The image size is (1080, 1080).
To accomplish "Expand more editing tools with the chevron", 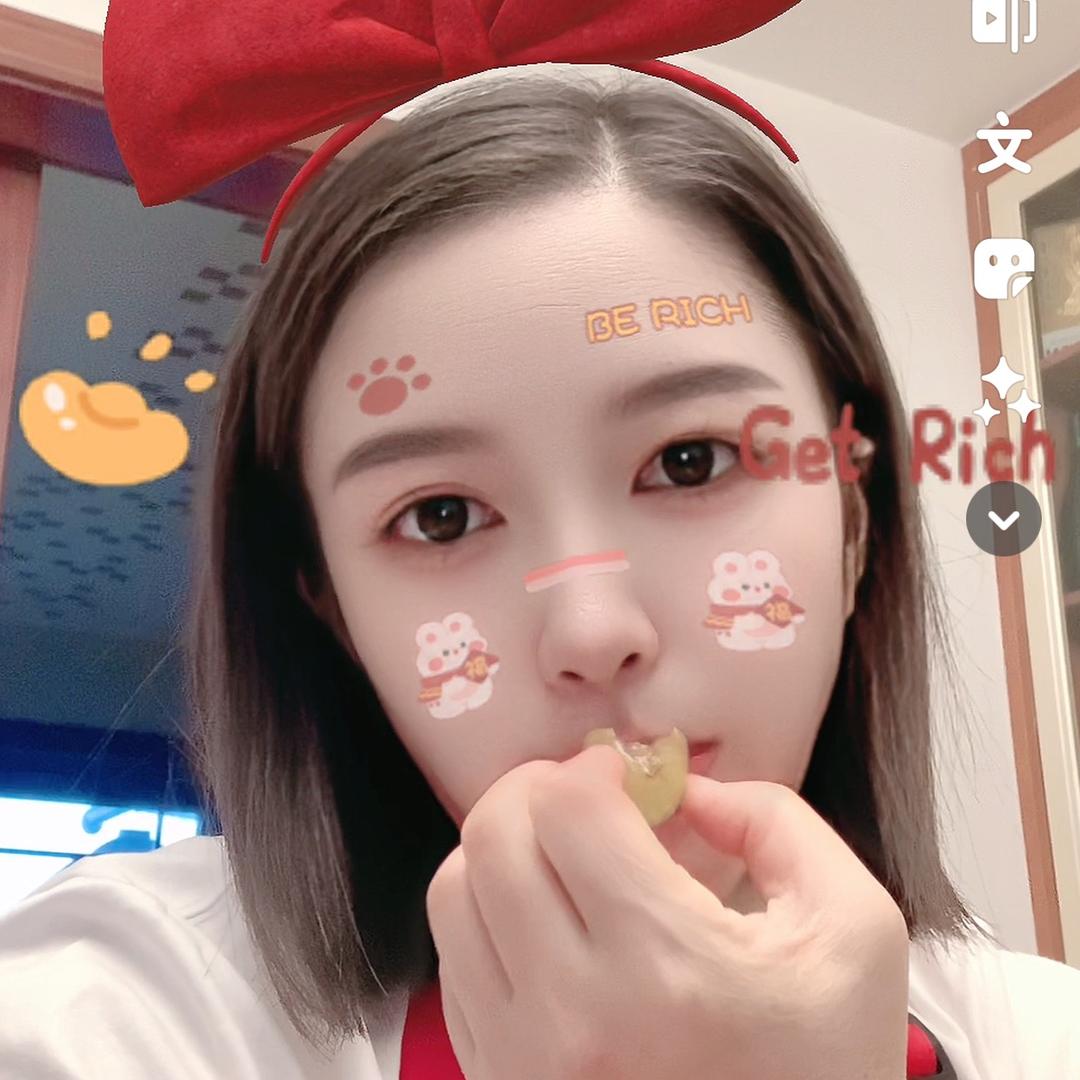I will click(1003, 519).
